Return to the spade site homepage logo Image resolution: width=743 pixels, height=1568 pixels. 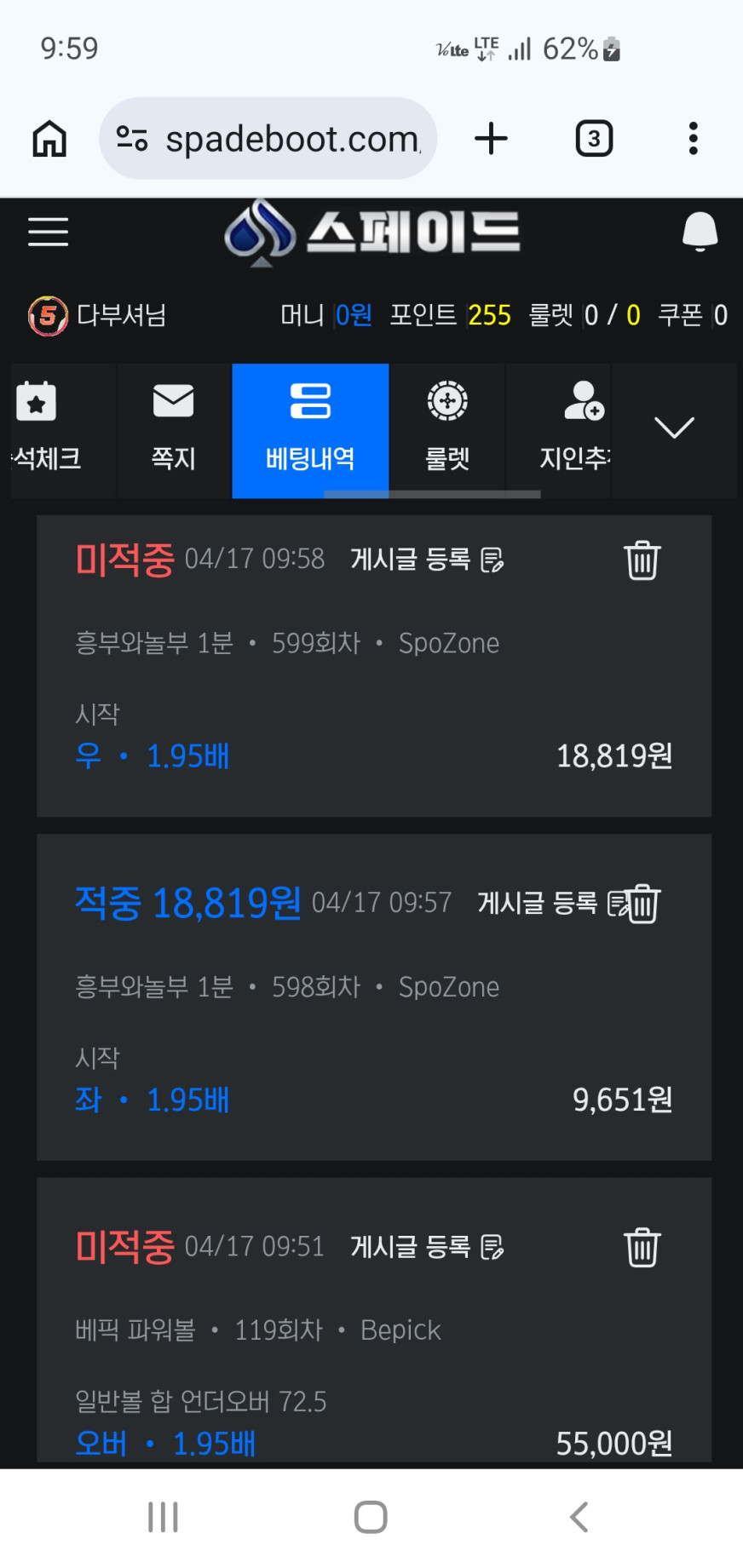tap(372, 232)
